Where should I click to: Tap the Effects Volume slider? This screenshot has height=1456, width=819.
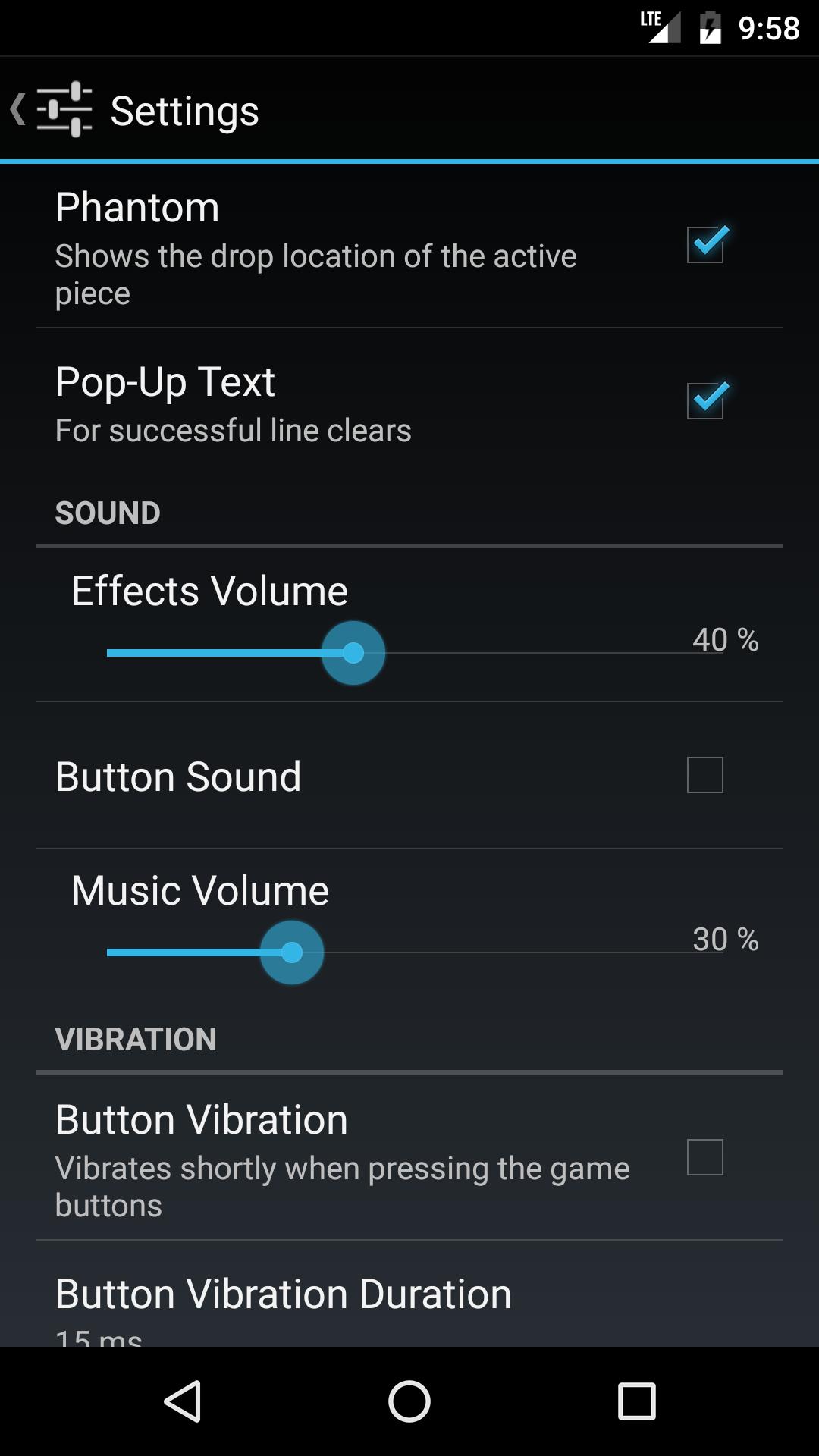click(x=353, y=653)
